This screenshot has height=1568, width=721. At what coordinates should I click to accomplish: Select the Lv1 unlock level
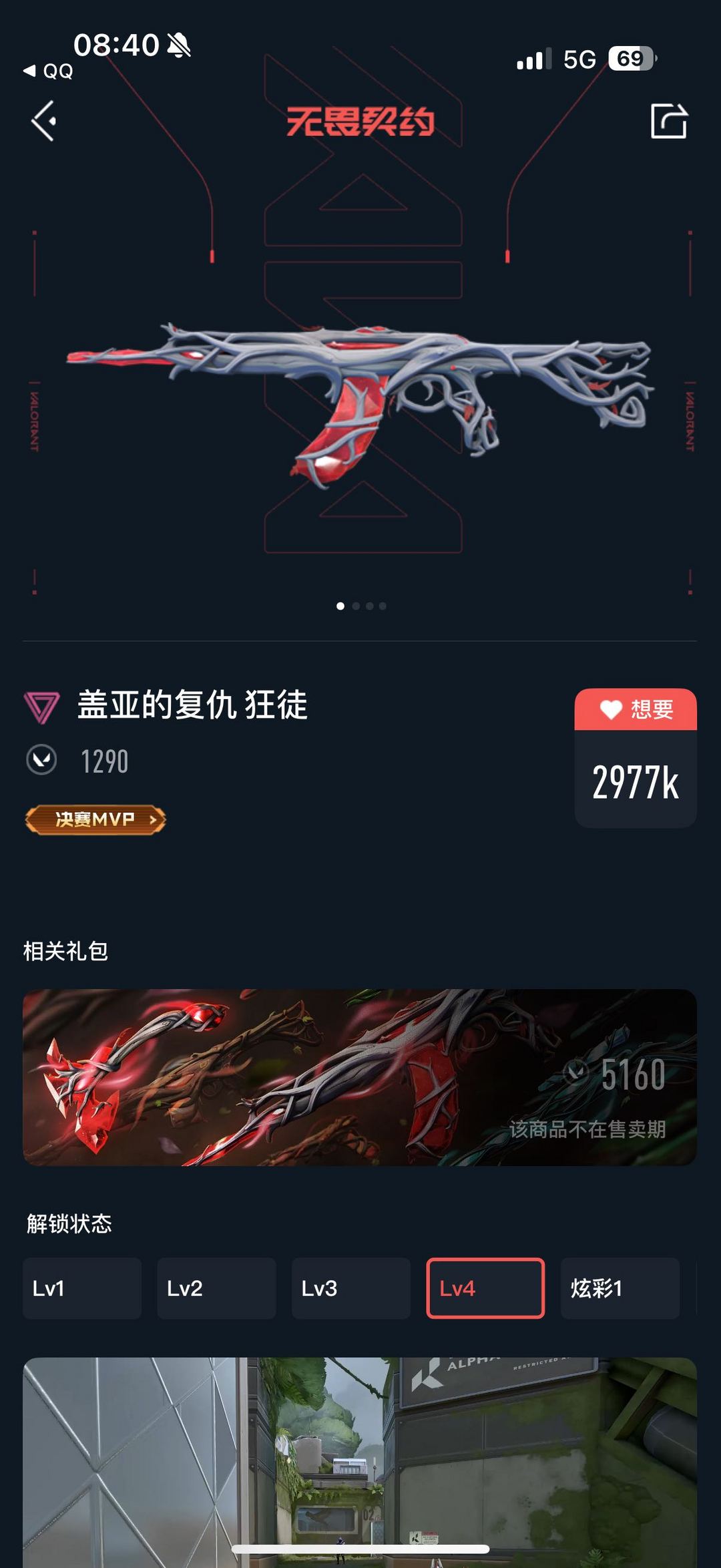click(82, 1288)
